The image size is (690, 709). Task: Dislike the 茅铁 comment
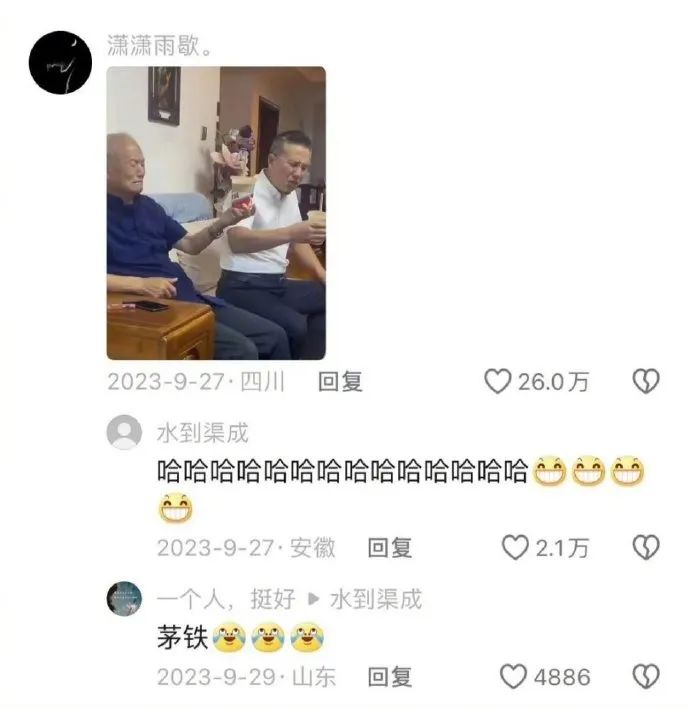647,677
